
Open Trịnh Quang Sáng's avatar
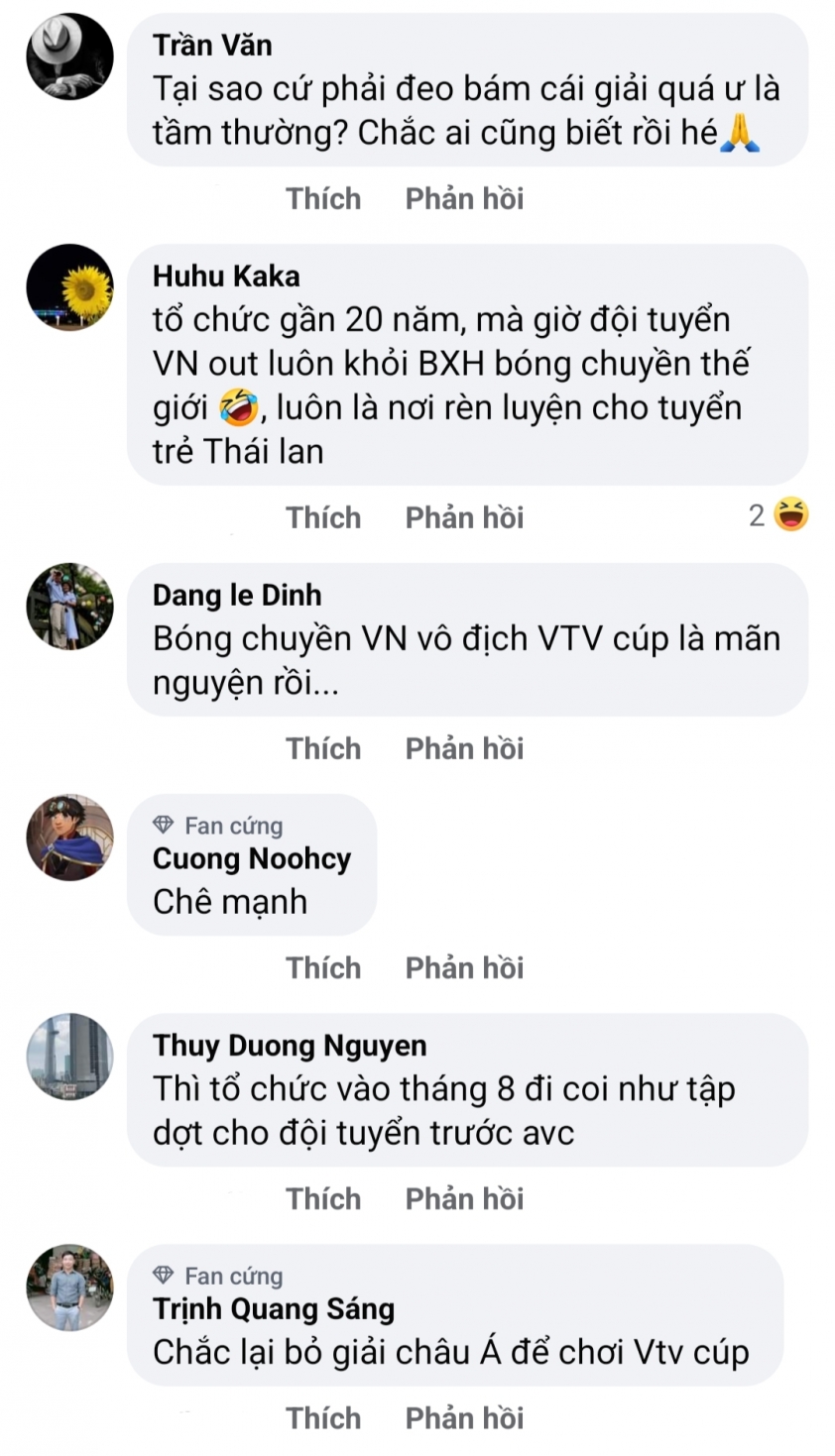pyautogui.click(x=69, y=1288)
